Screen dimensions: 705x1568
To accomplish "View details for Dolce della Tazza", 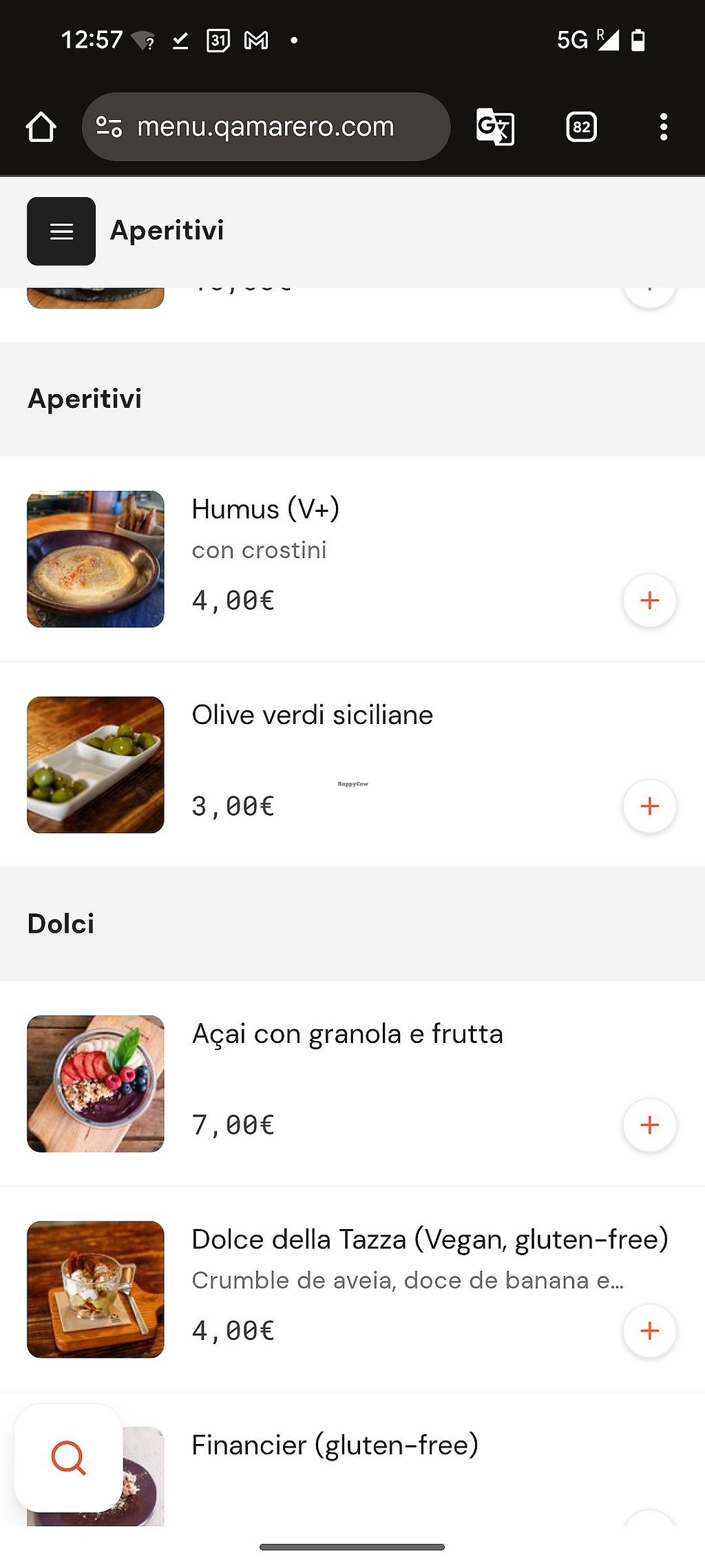I will click(429, 1240).
